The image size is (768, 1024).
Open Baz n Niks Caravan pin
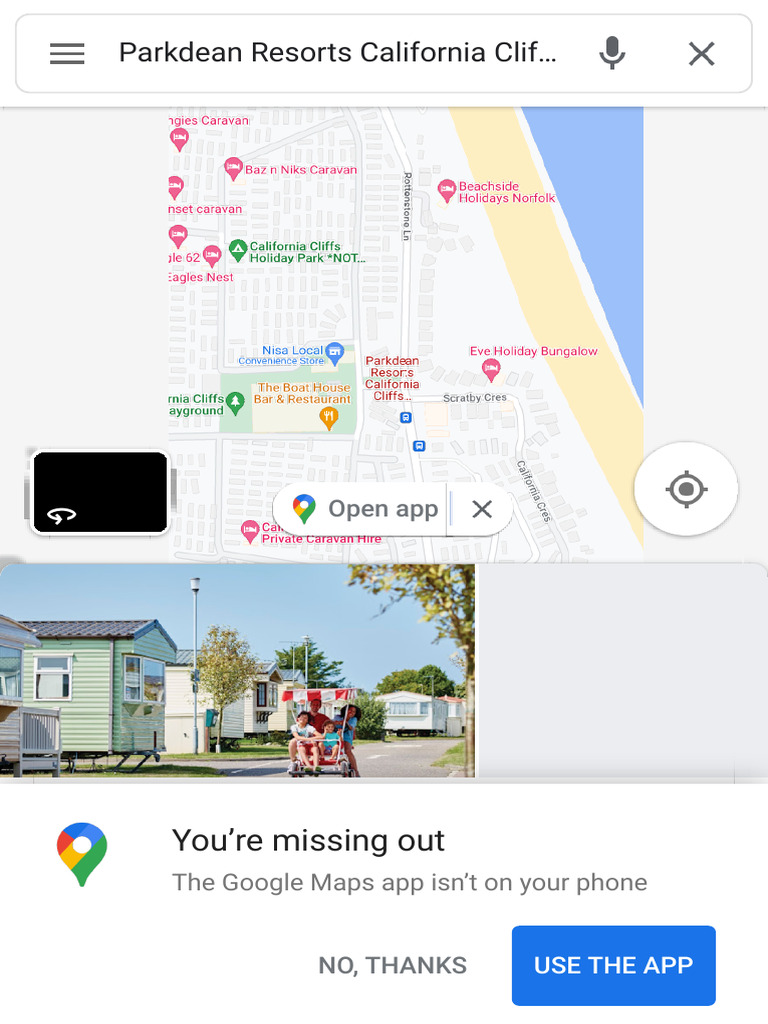[233, 169]
